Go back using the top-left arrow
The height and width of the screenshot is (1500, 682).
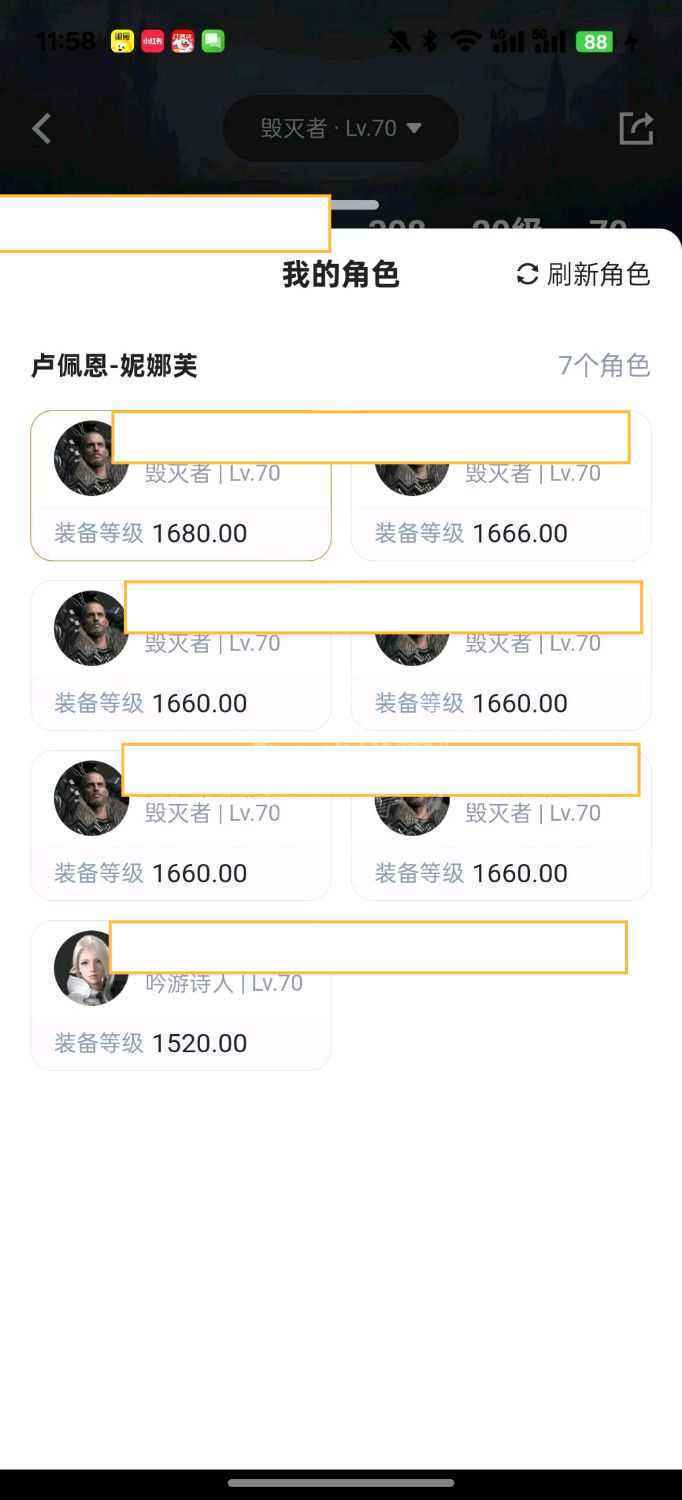pos(41,128)
